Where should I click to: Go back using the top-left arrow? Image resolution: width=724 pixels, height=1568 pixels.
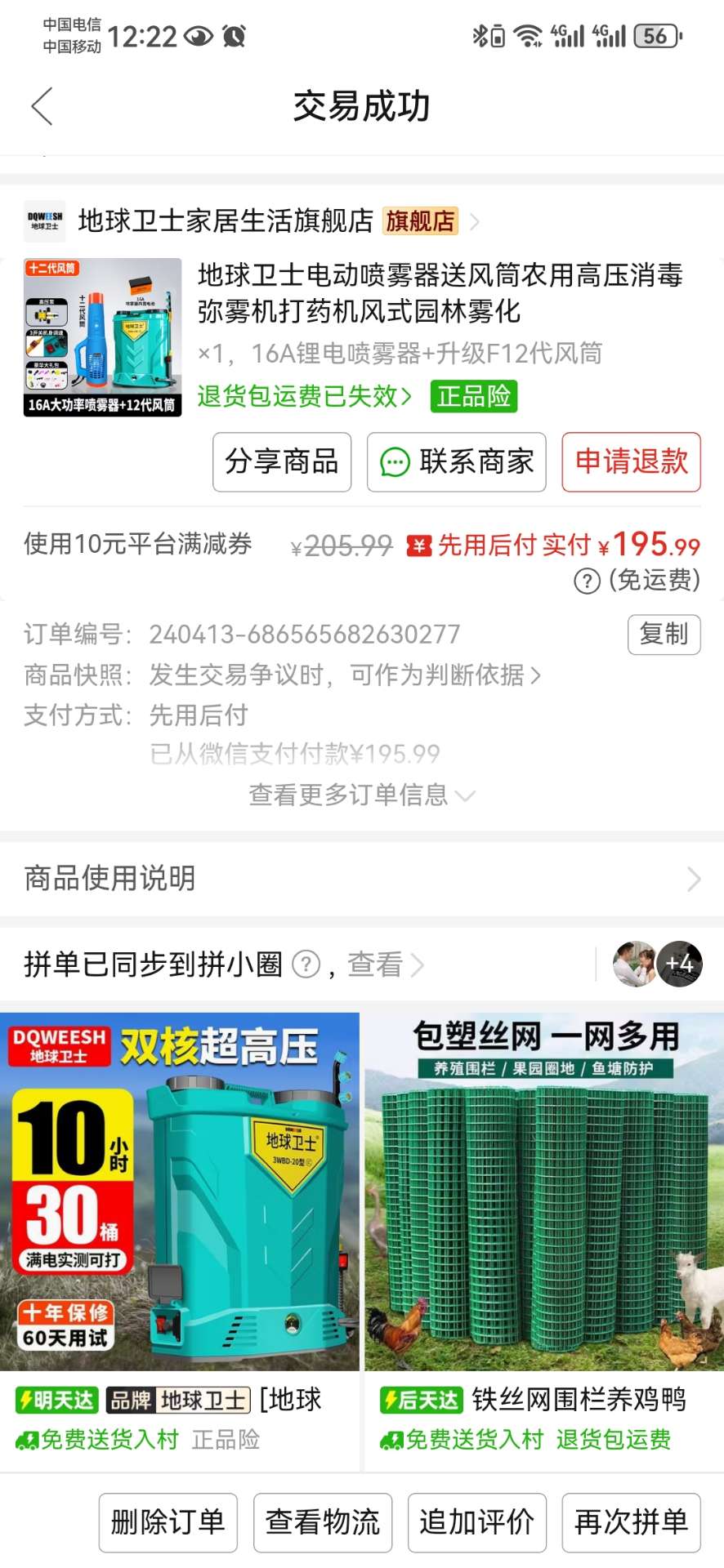click(42, 106)
